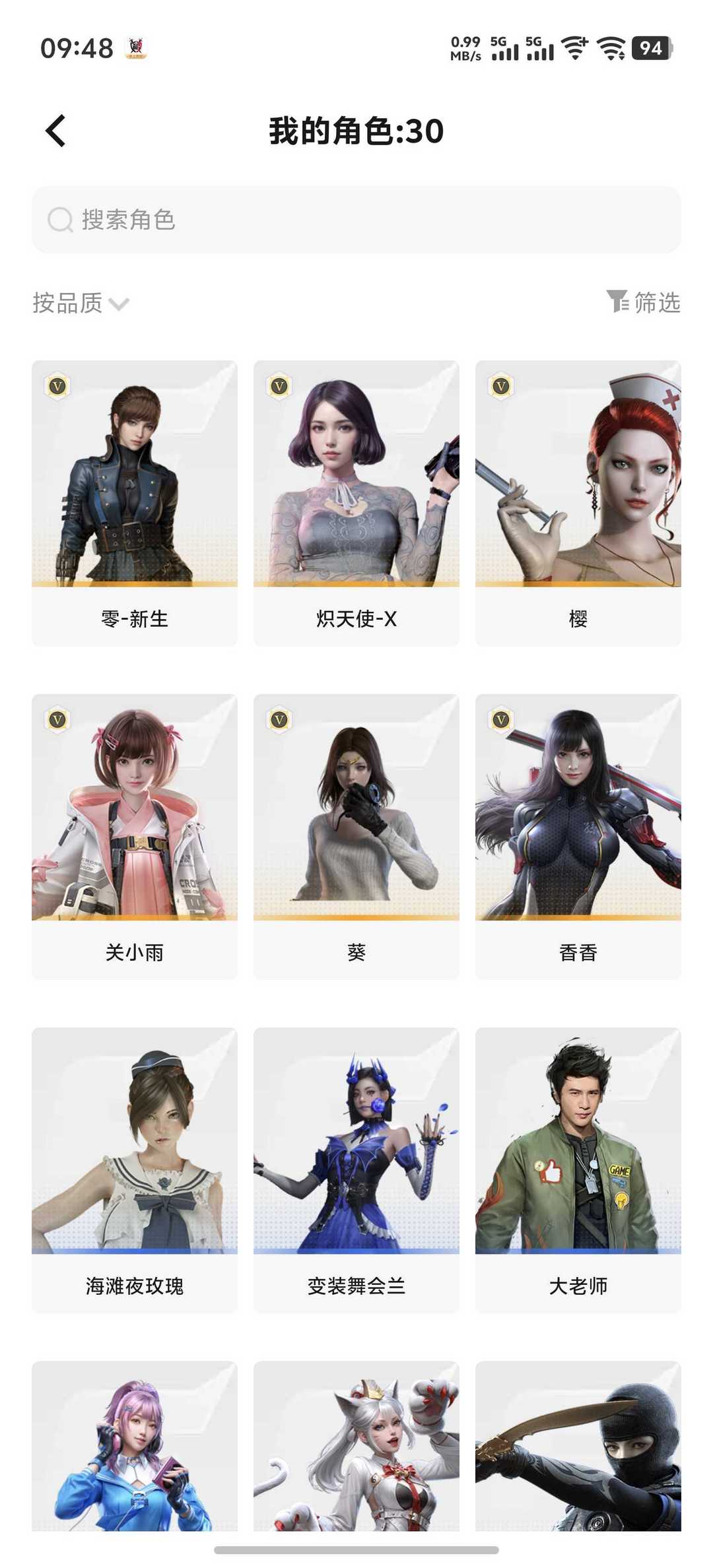View the 大老师 character card
Image resolution: width=713 pixels, height=1568 pixels.
click(x=578, y=1169)
